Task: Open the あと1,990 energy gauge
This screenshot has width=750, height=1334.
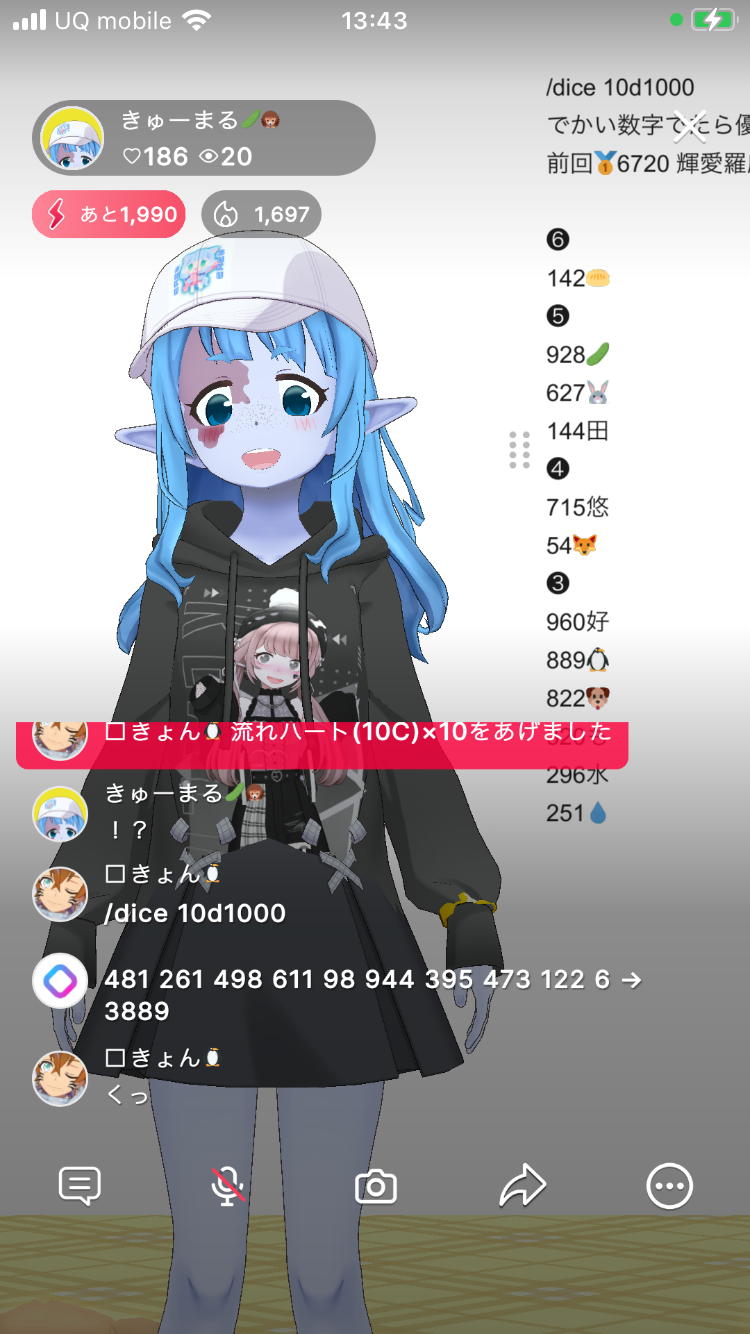Action: (x=109, y=214)
